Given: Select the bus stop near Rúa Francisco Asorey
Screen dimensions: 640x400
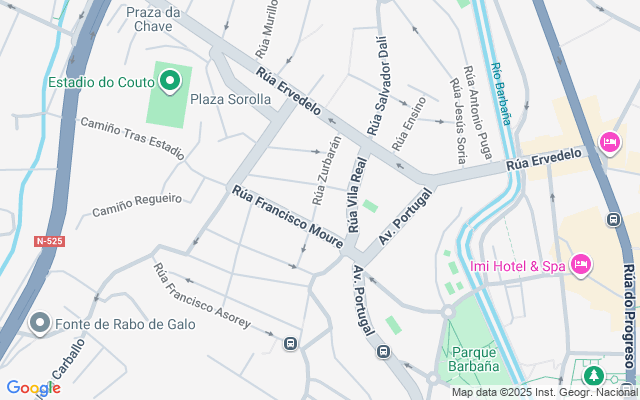Looking at the screenshot, I should [290, 344].
